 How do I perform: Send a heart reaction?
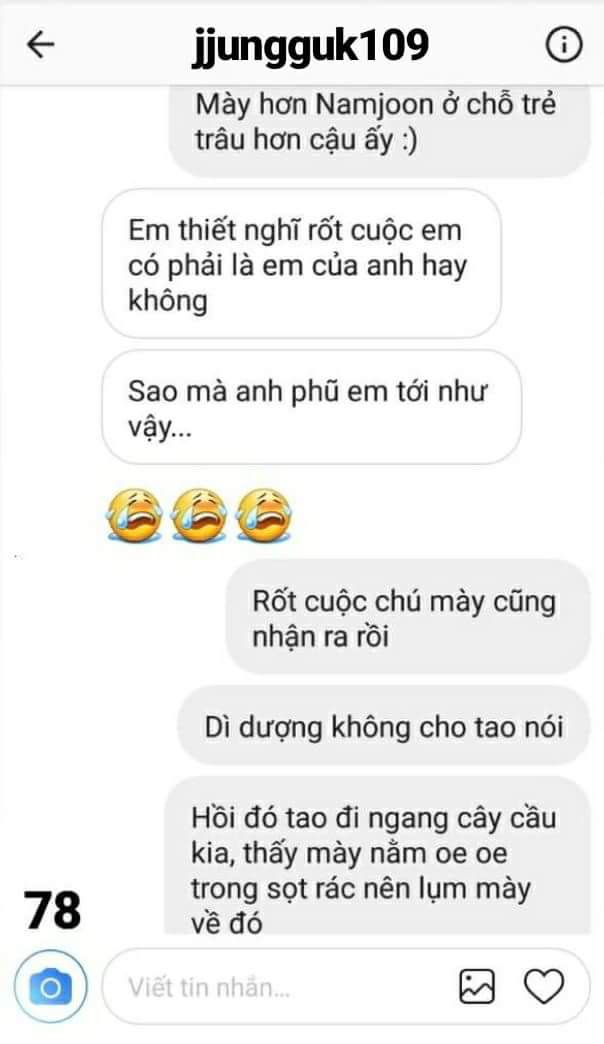click(x=545, y=988)
